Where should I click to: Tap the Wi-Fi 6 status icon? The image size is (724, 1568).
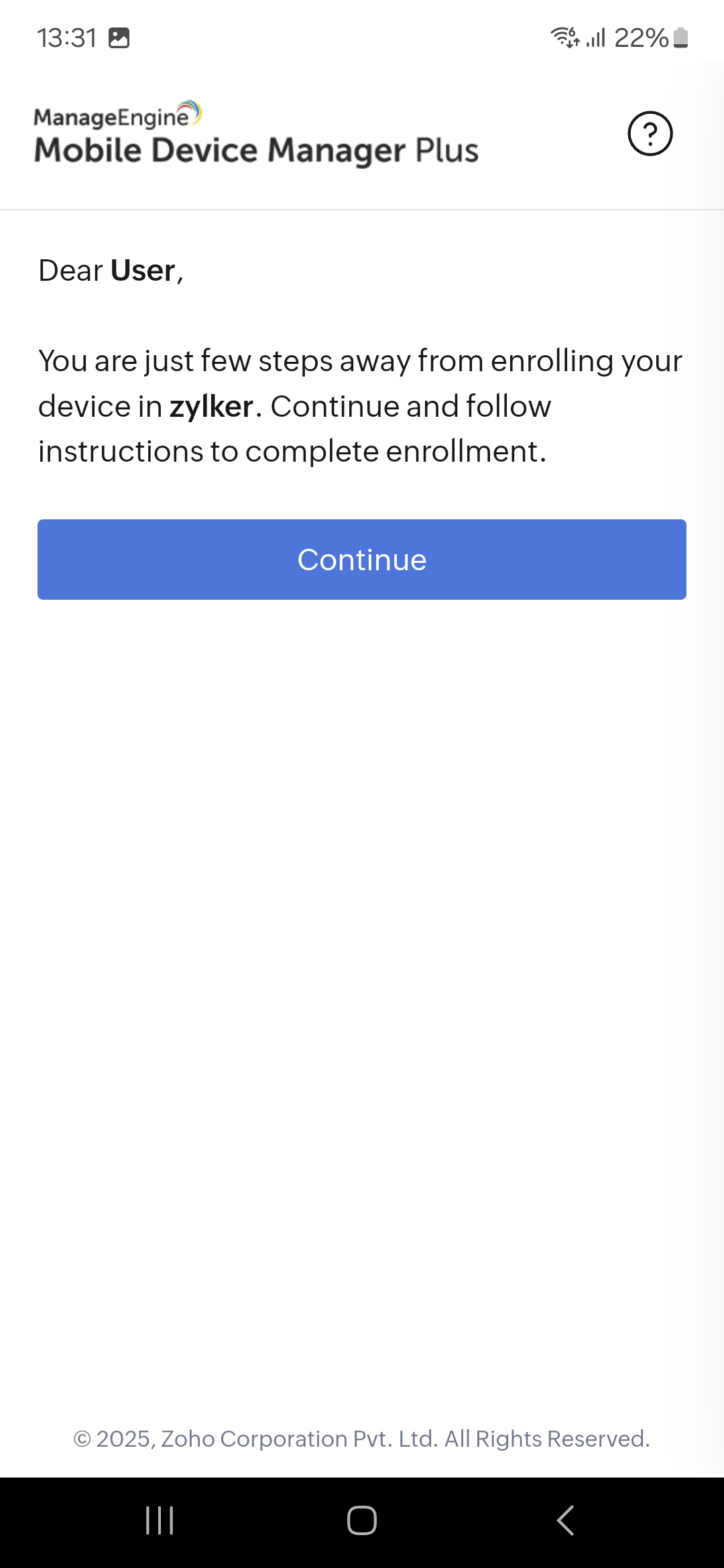pos(563,37)
